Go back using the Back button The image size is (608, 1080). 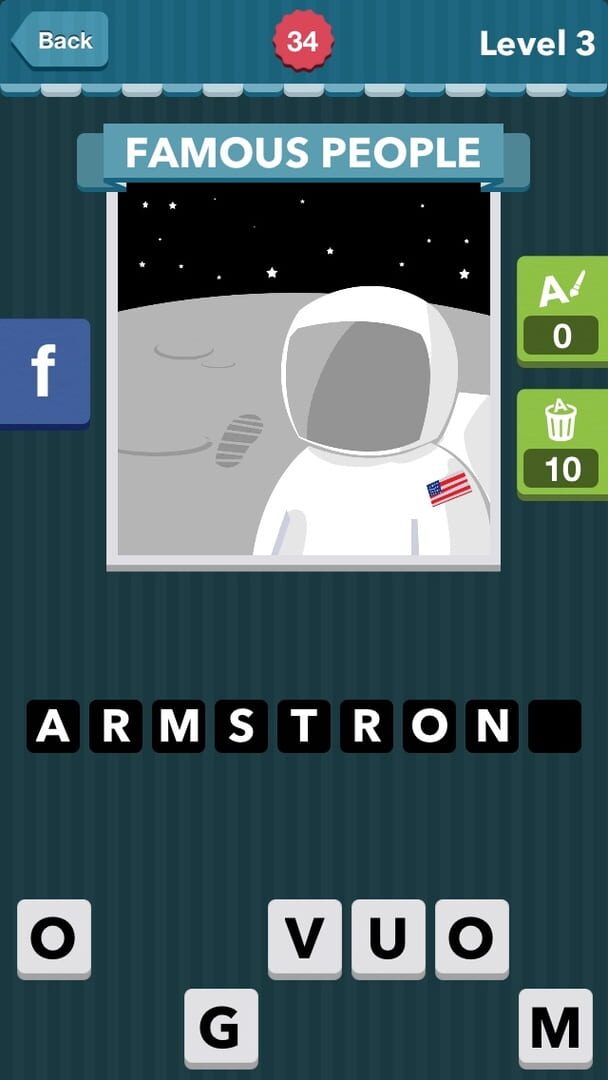pyautogui.click(x=60, y=40)
